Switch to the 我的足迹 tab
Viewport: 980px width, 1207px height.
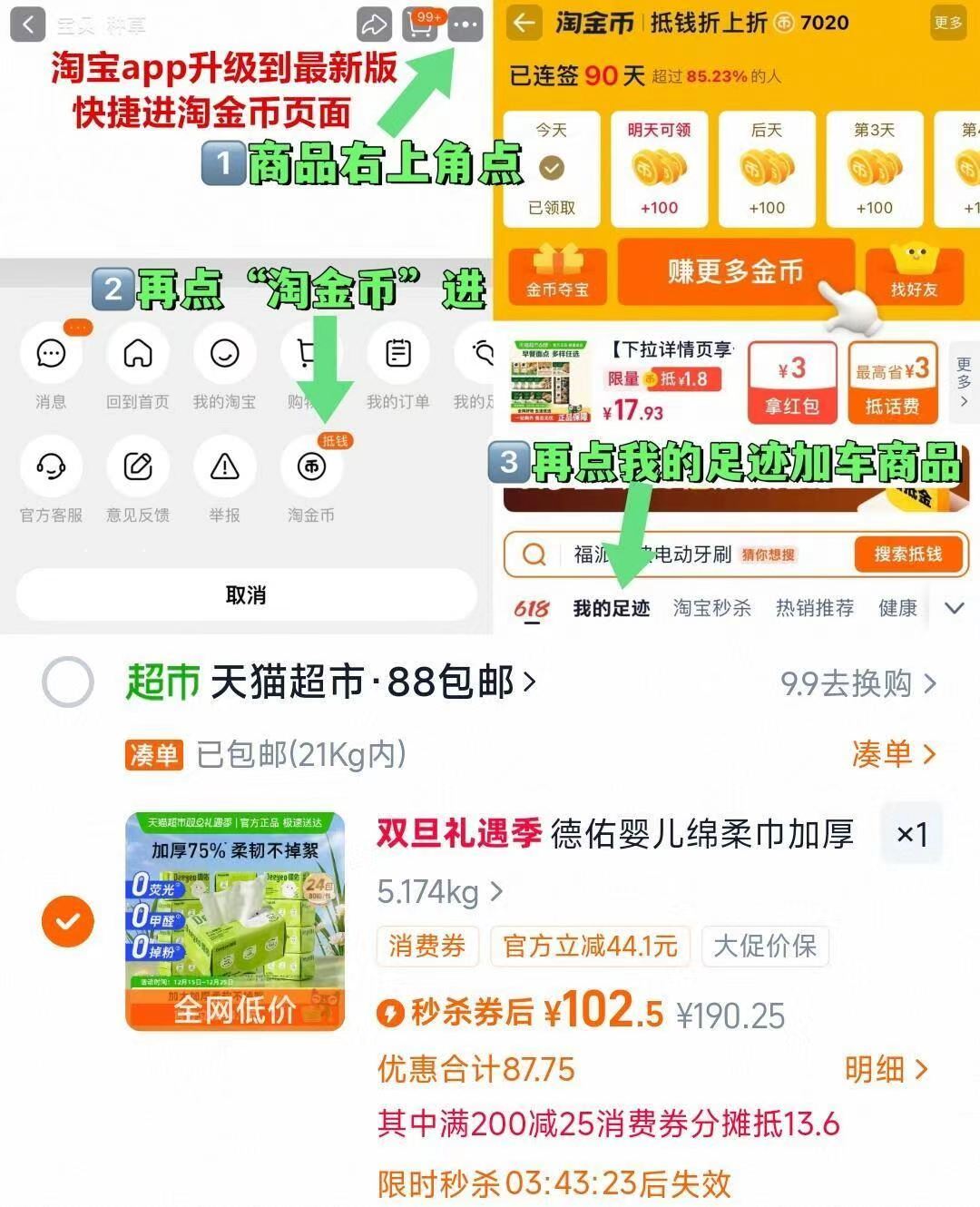[x=612, y=608]
